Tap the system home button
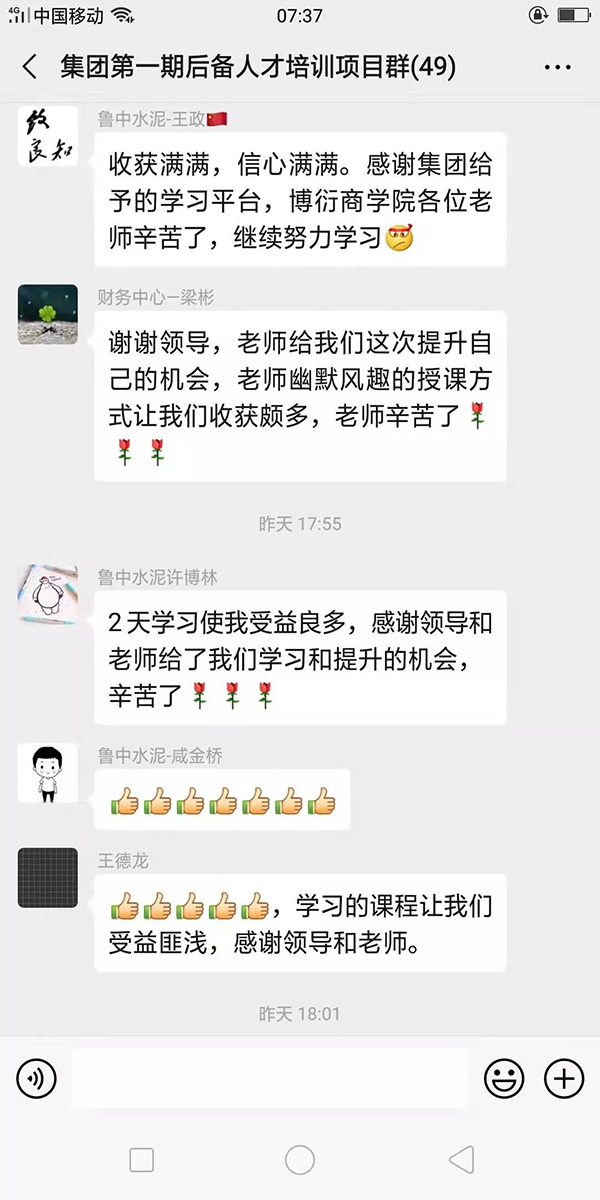The width and height of the screenshot is (600, 1200). pyautogui.click(x=300, y=1159)
